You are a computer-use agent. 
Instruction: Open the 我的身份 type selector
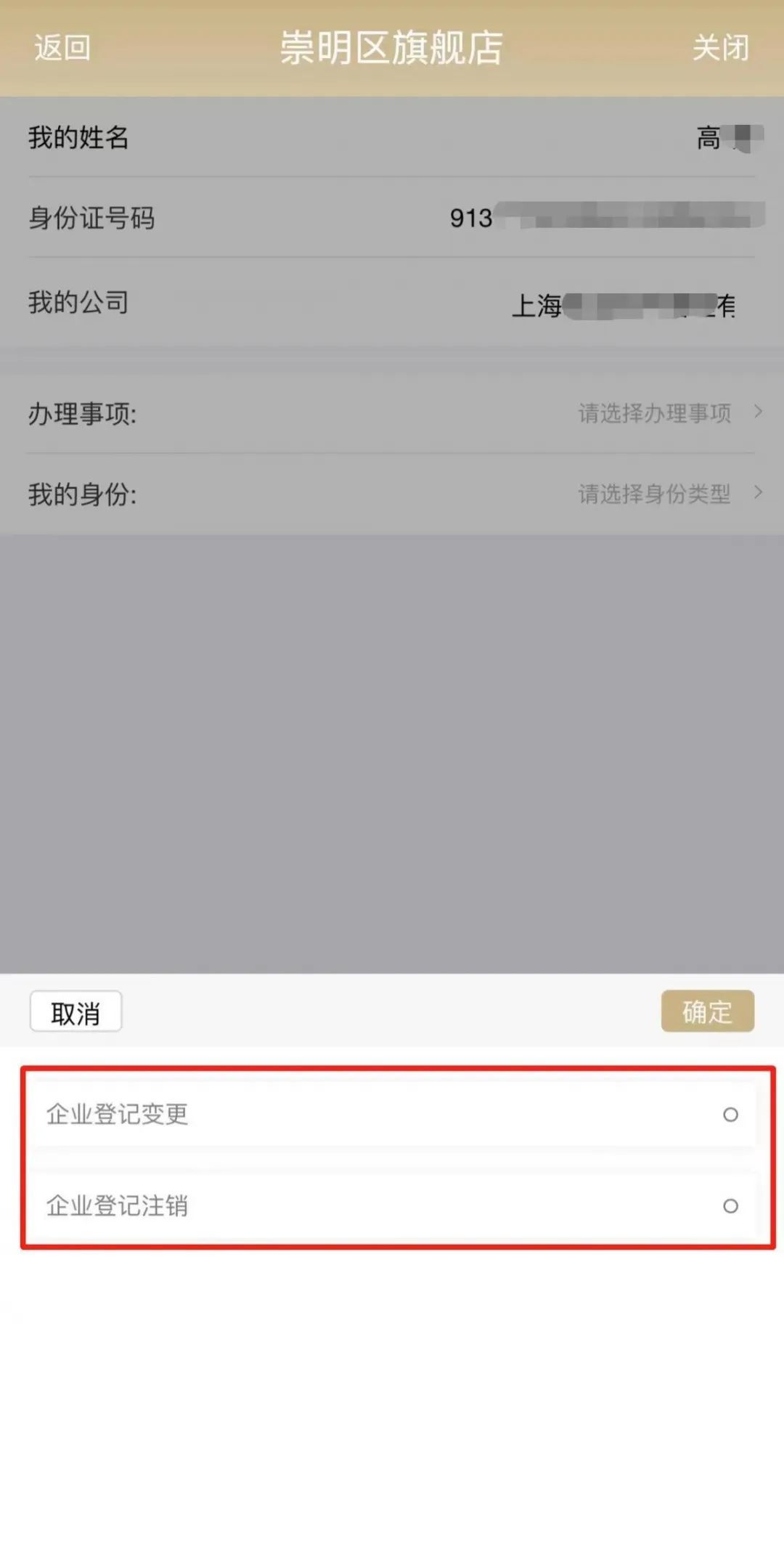coord(392,494)
